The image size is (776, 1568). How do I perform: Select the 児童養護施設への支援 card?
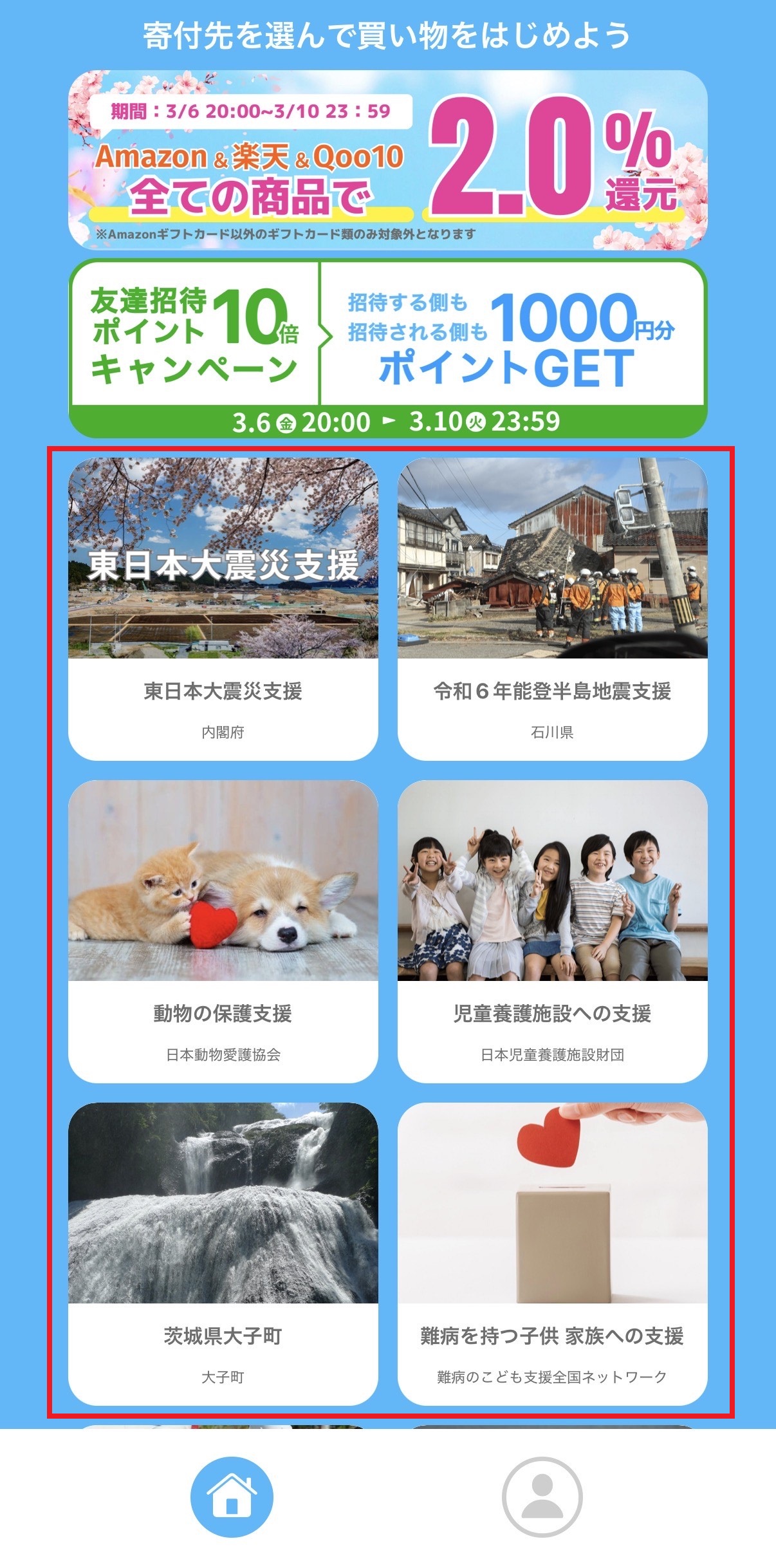(x=552, y=931)
